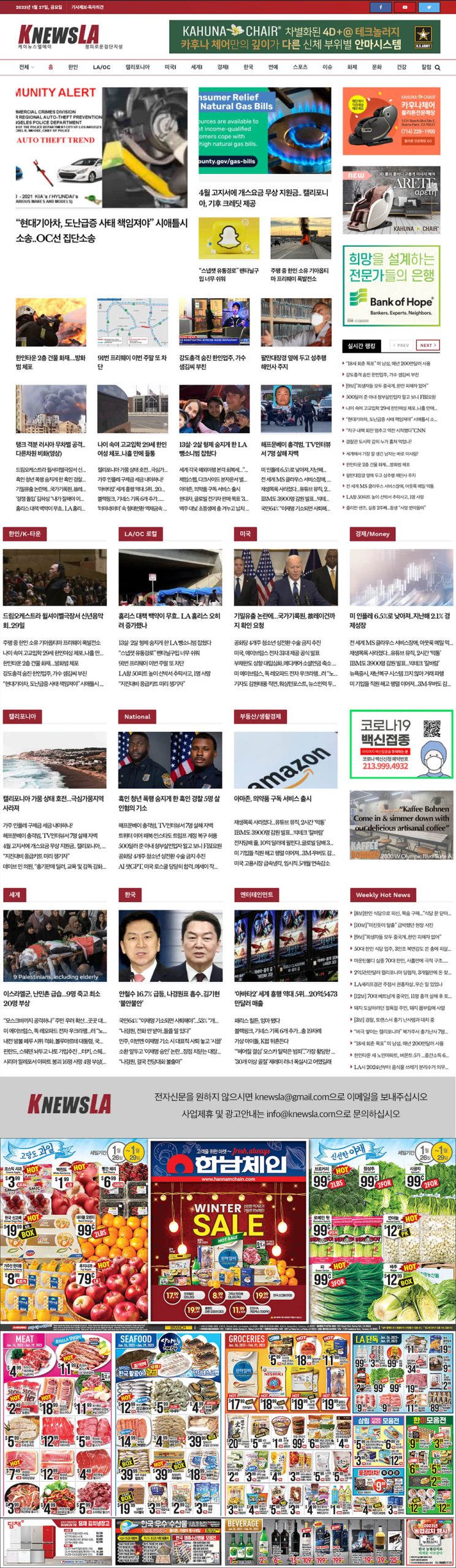
Task: Open the Twitter icon in header
Action: [x=429, y=7]
